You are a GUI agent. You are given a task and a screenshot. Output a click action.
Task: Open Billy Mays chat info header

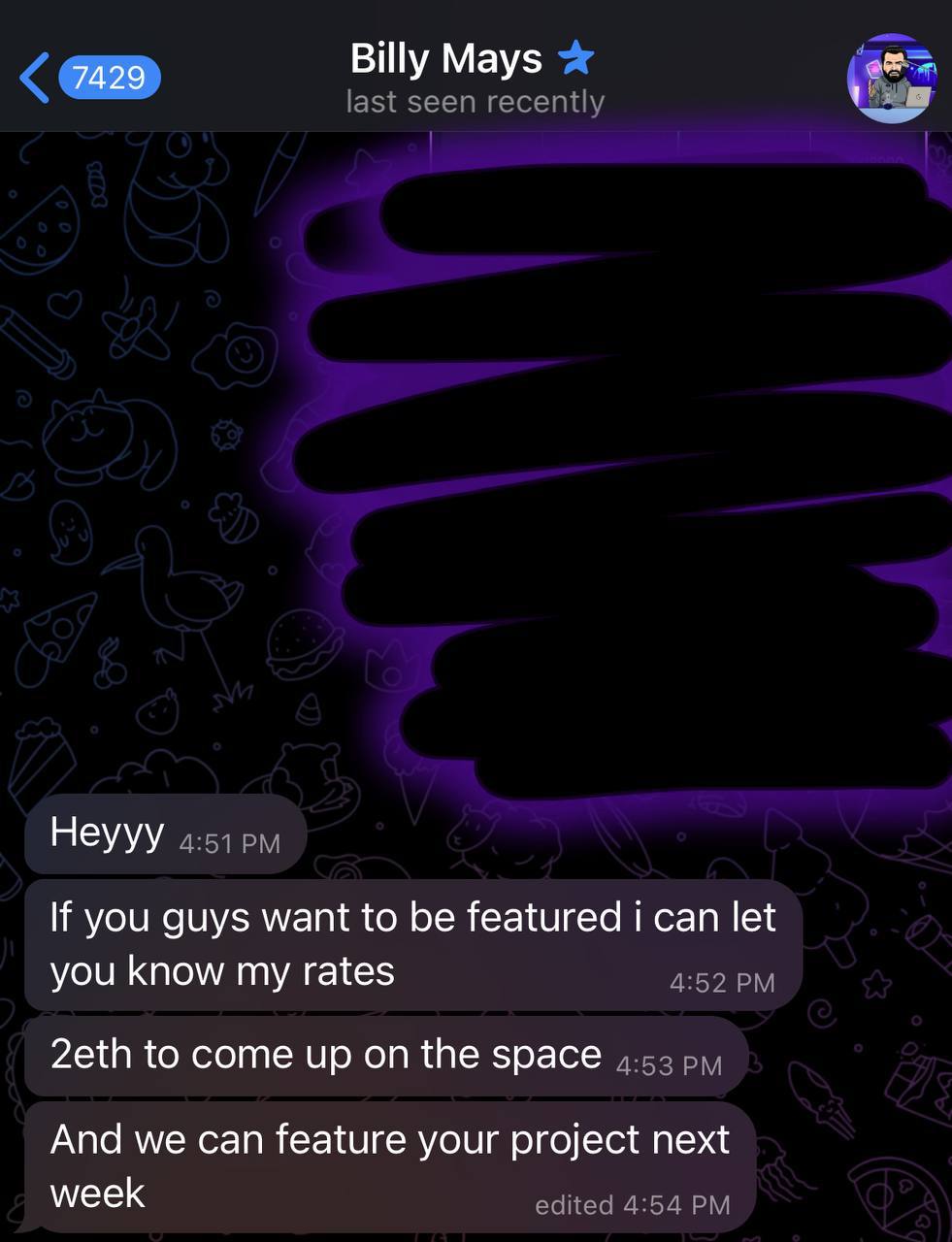pyautogui.click(x=474, y=78)
